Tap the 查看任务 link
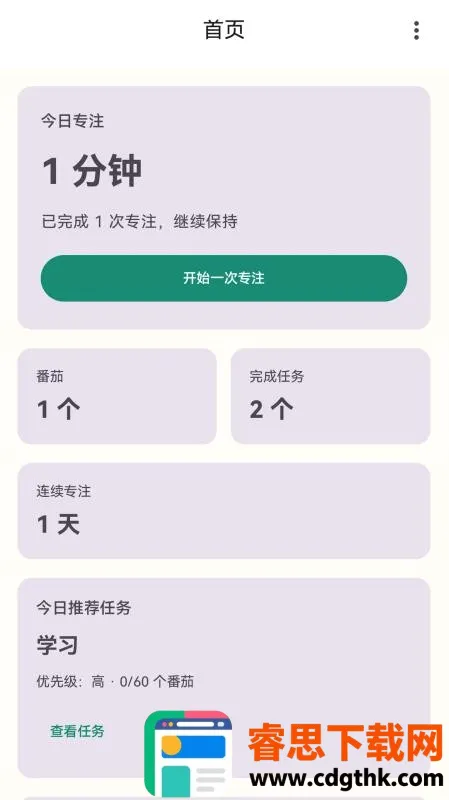The width and height of the screenshot is (449, 800). [77, 731]
